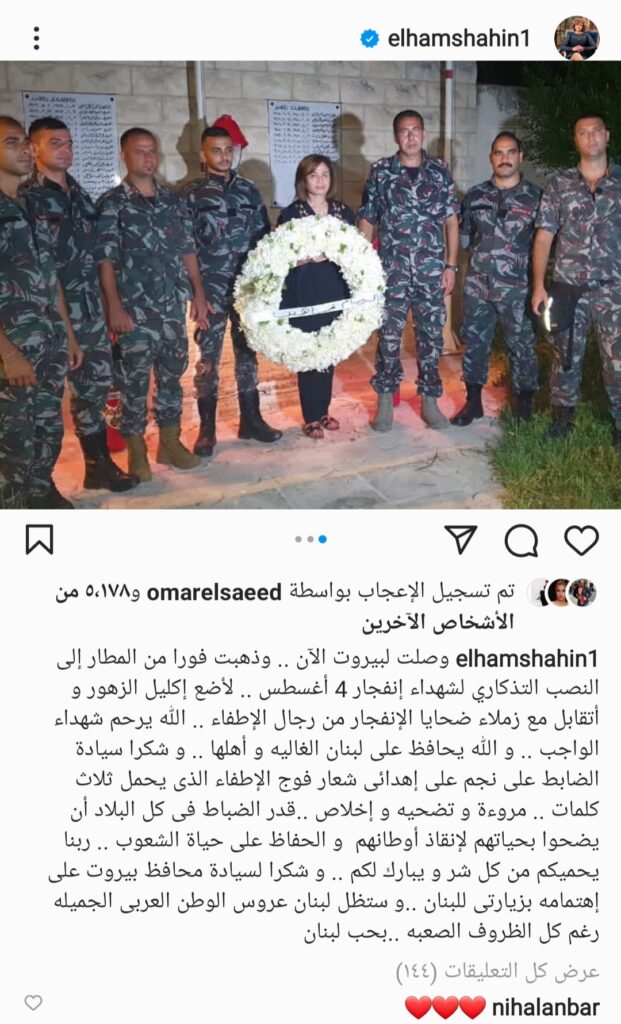Share the post with the paper plane icon

pos(460,541)
